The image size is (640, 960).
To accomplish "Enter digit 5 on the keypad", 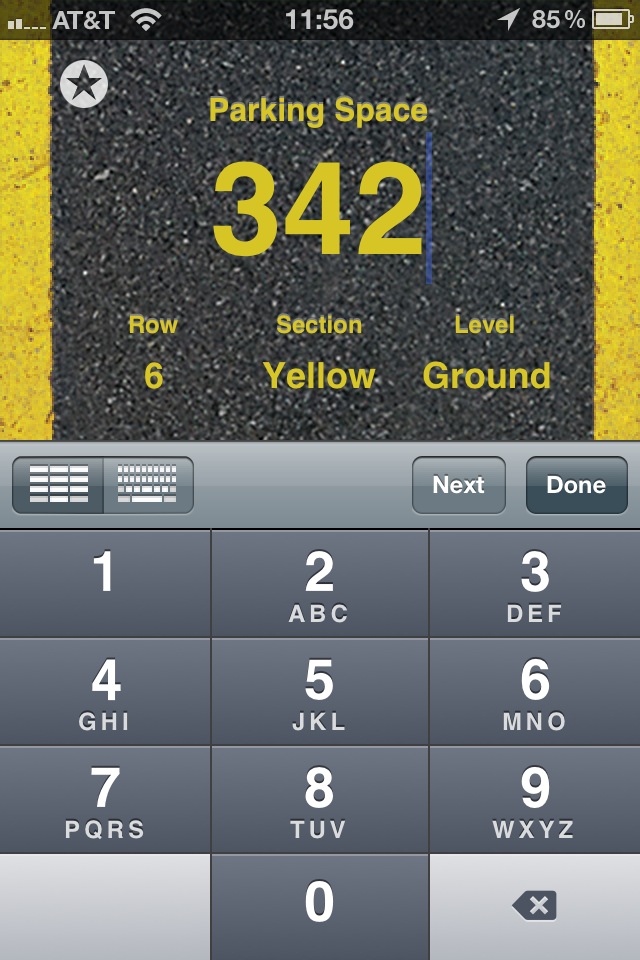I will tap(319, 691).
